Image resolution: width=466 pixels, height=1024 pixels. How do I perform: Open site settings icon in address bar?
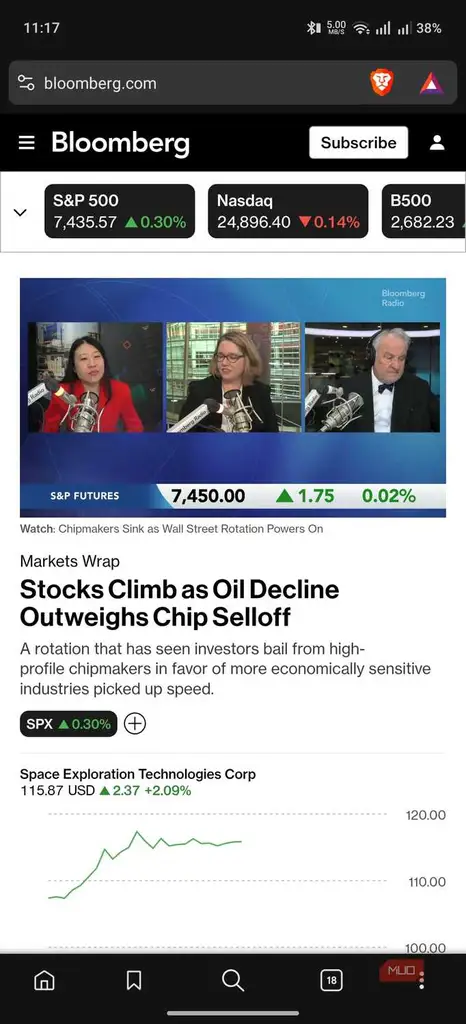[x=26, y=83]
